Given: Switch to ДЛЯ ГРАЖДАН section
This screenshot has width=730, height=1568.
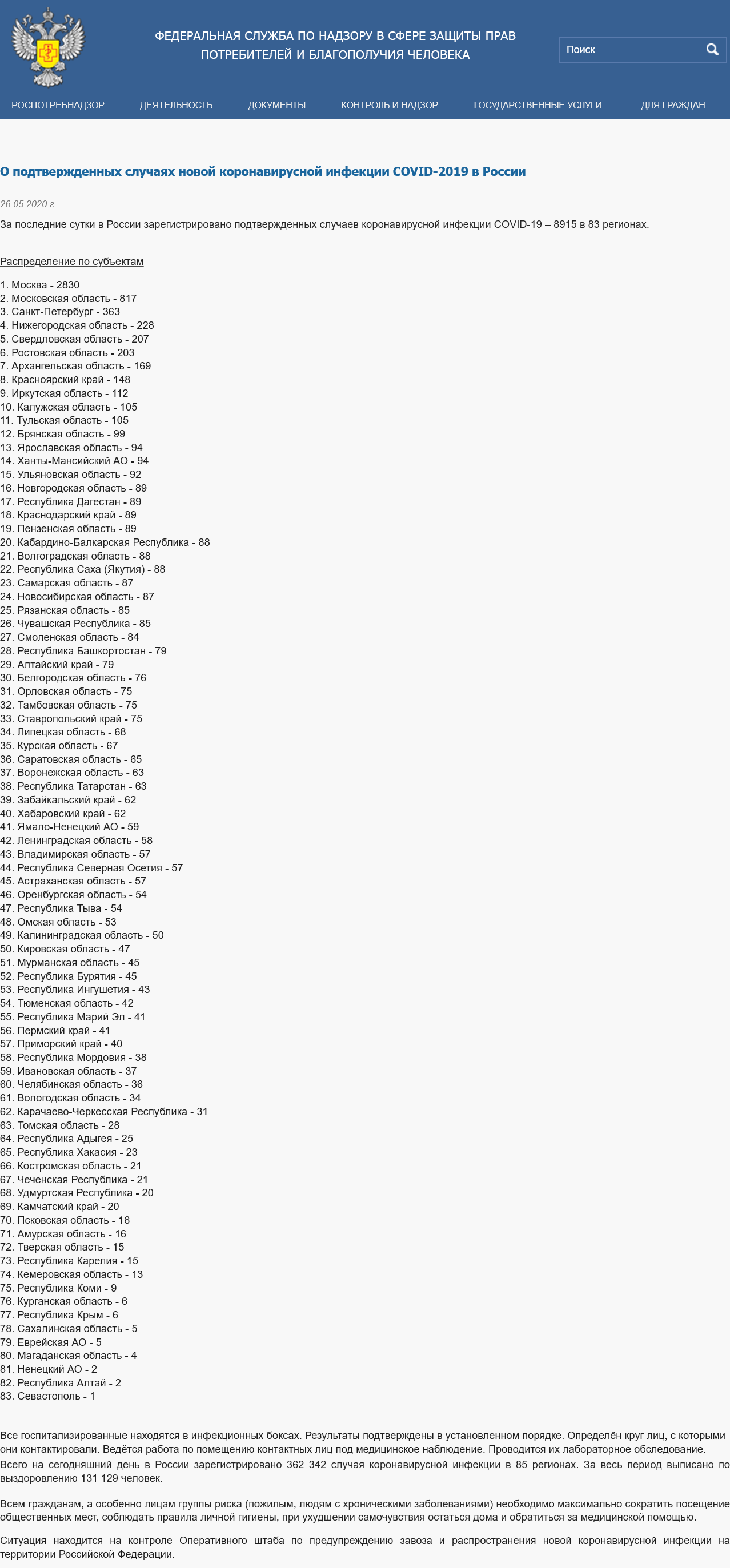Looking at the screenshot, I should coord(673,105).
